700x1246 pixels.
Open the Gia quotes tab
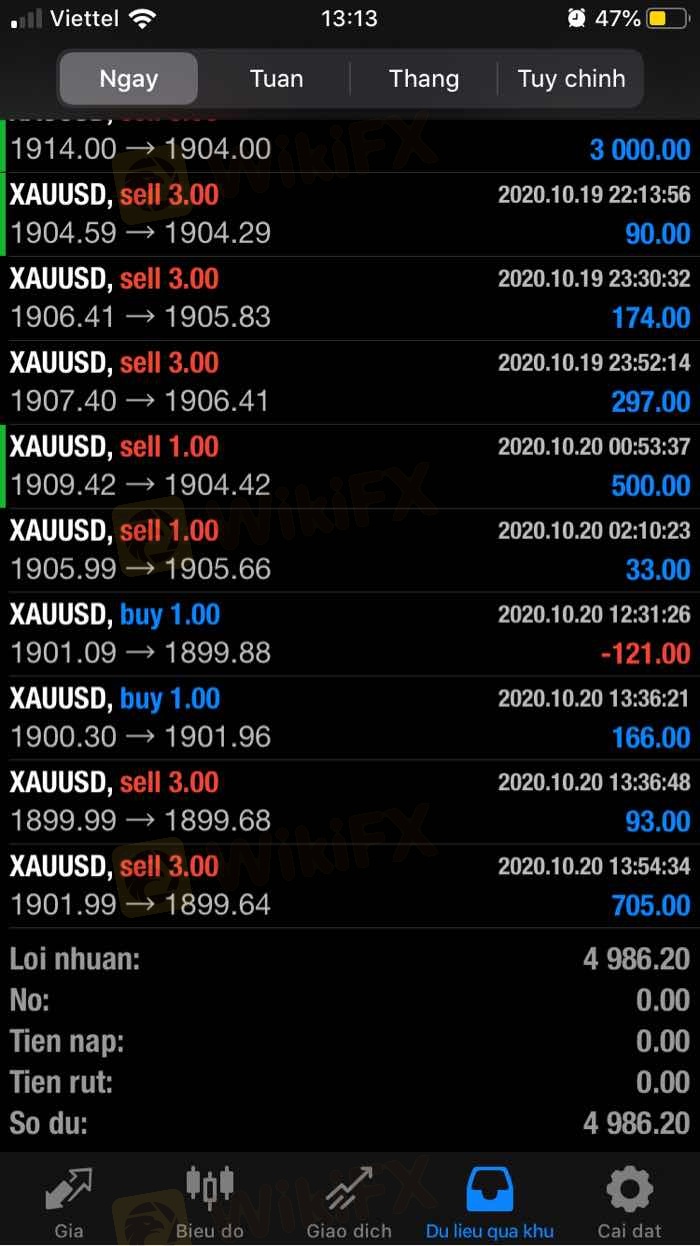point(69,1200)
